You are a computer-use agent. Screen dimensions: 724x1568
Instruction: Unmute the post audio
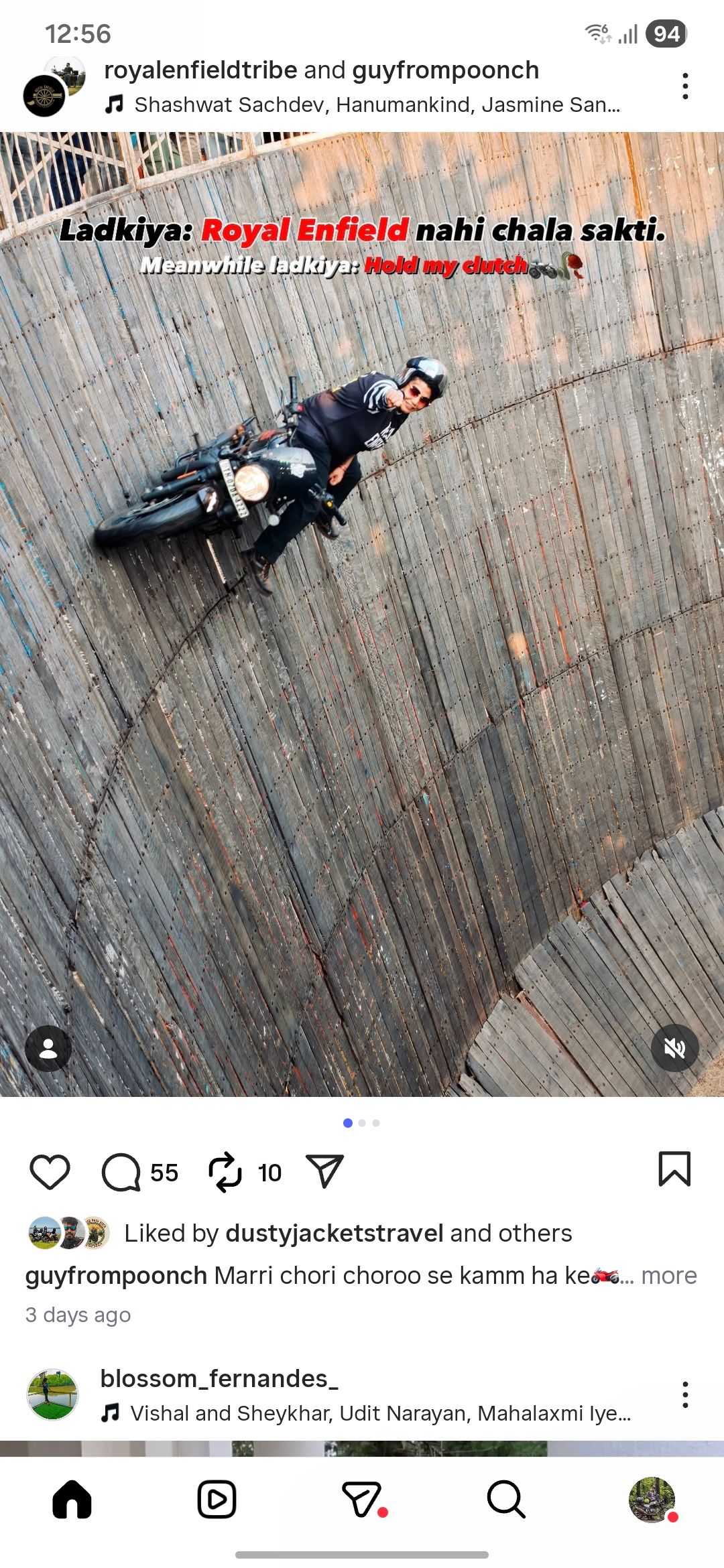pyautogui.click(x=674, y=1049)
